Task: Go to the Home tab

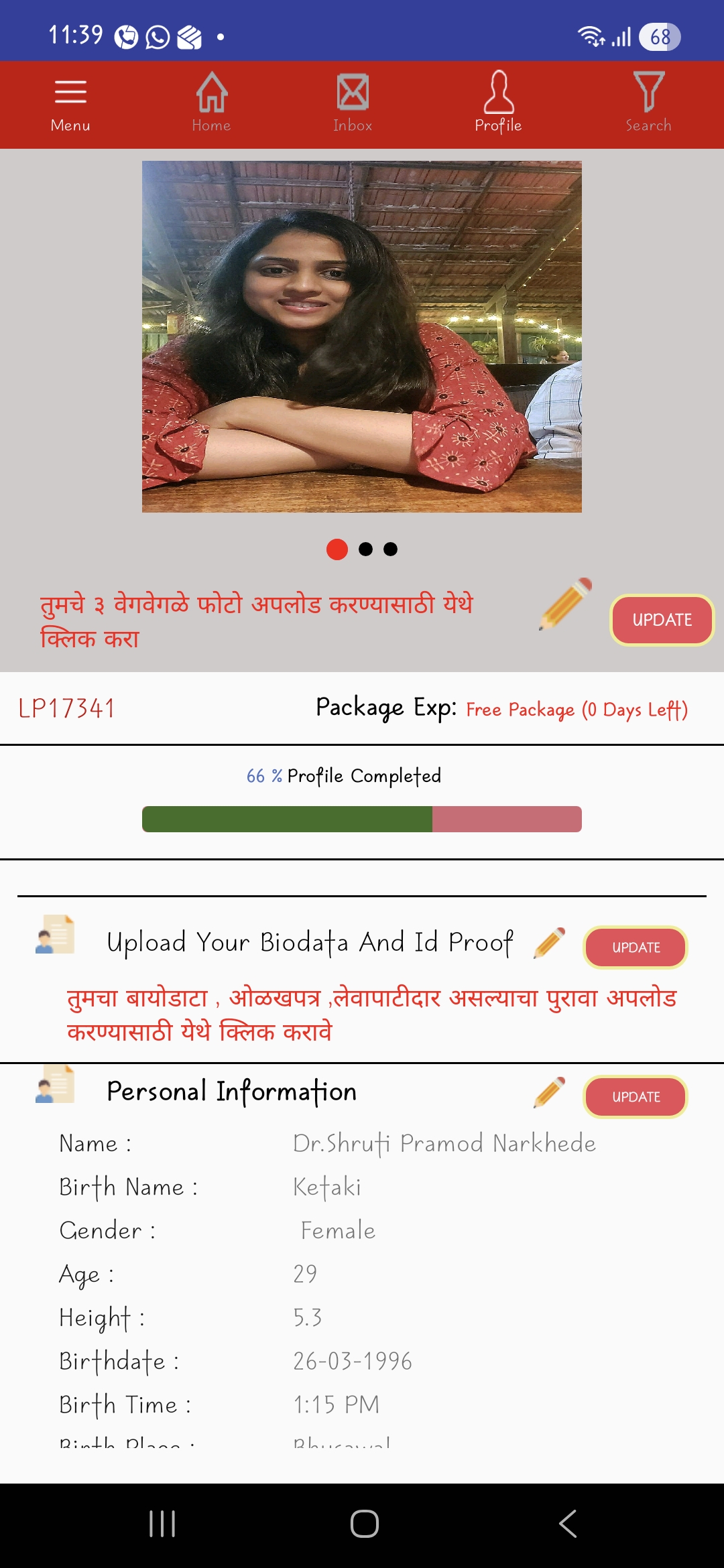Action: [211, 105]
